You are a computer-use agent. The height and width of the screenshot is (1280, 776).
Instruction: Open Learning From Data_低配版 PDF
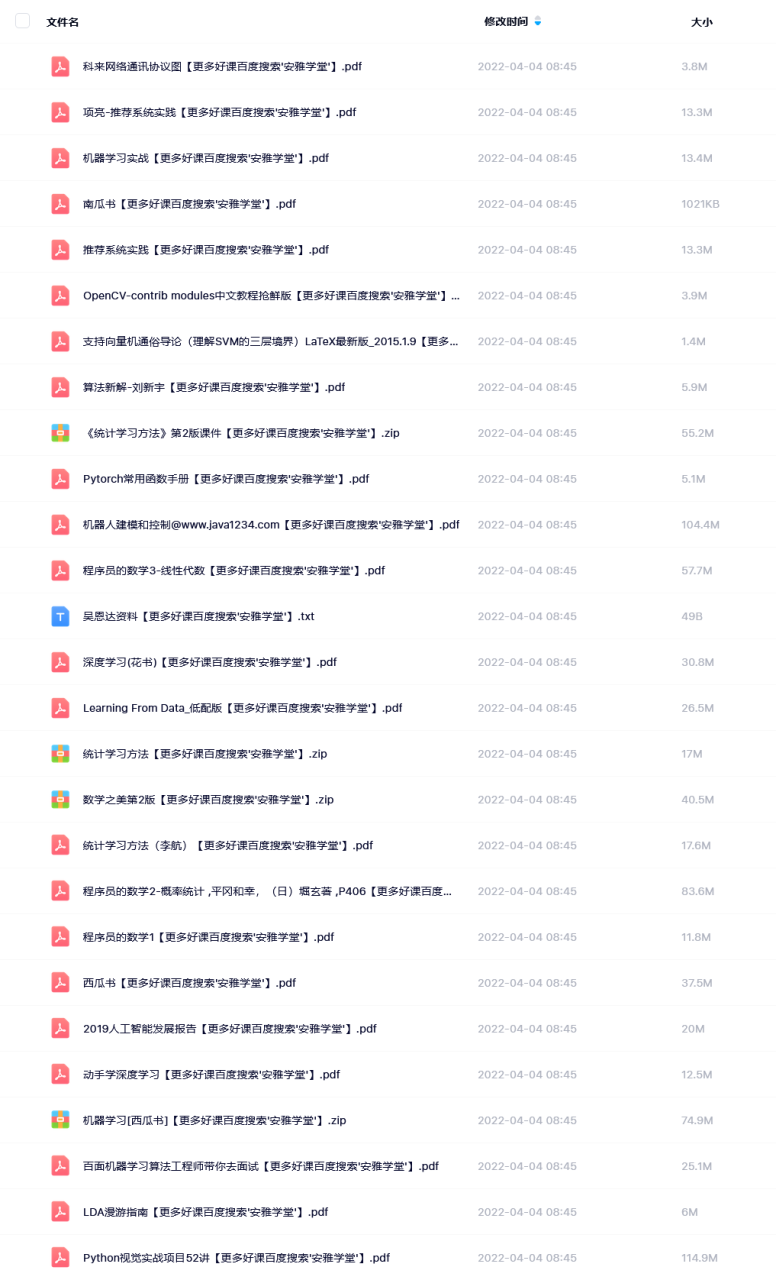pyautogui.click(x=242, y=708)
